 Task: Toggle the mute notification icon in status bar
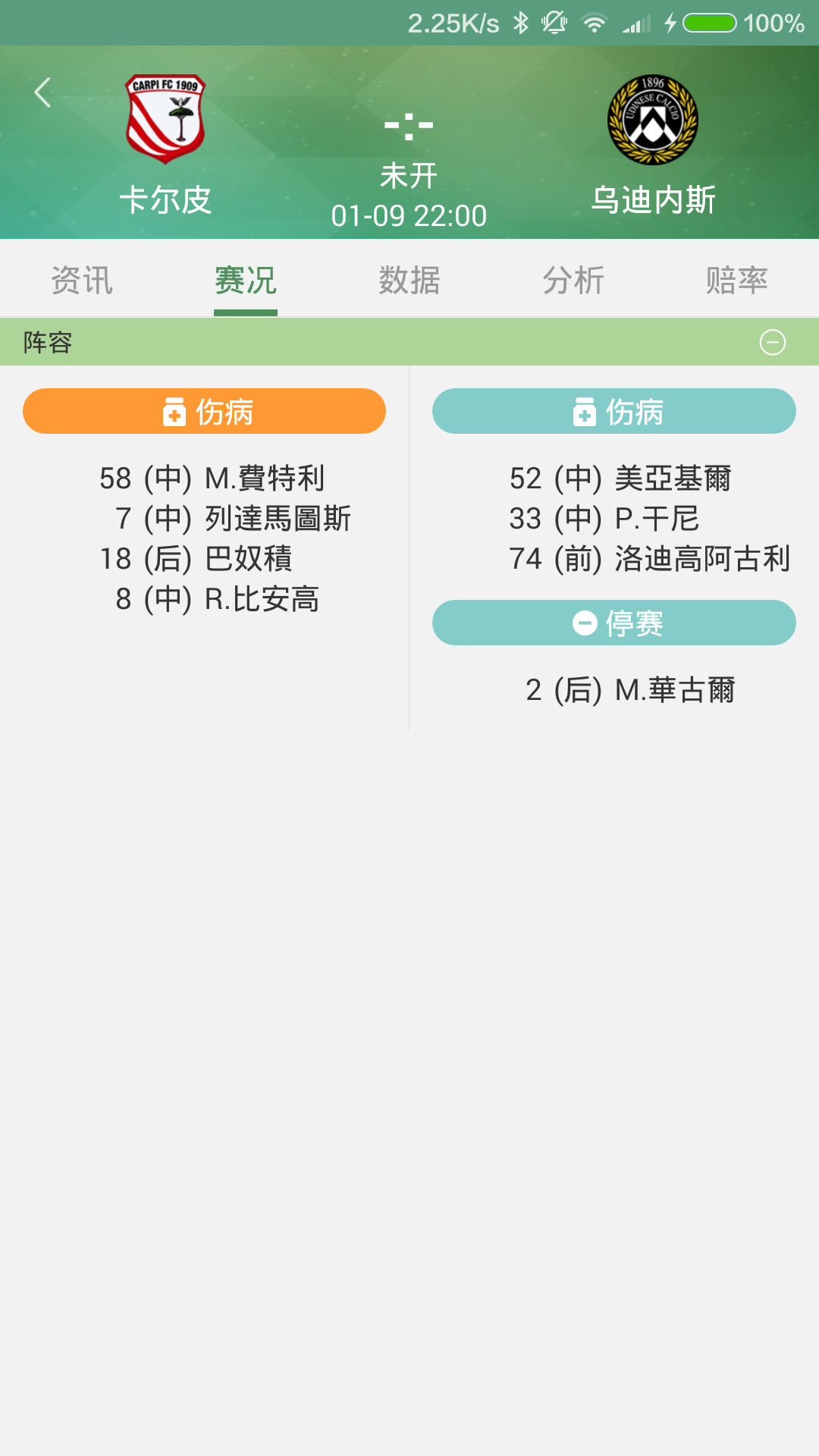click(x=554, y=23)
